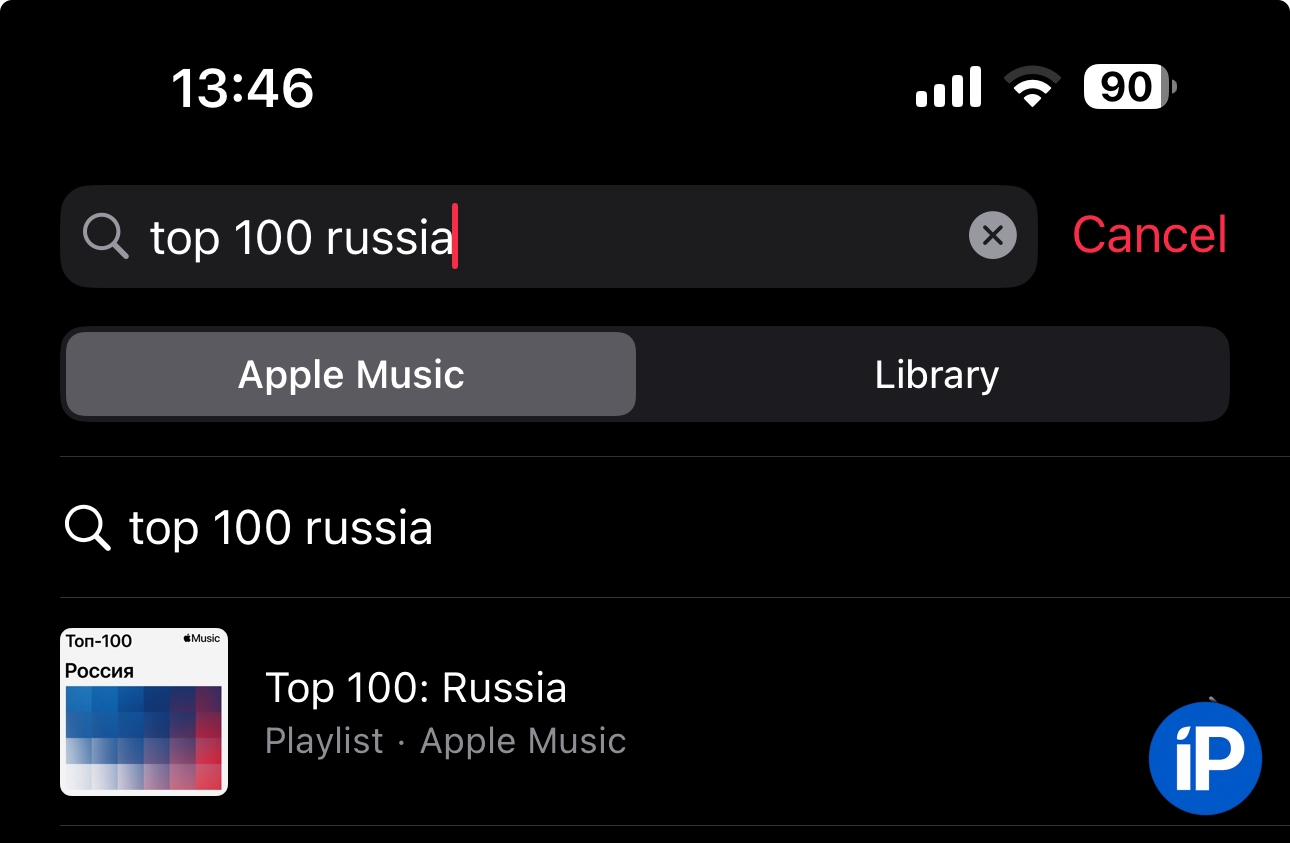Clear the search text with the X button

coord(992,237)
